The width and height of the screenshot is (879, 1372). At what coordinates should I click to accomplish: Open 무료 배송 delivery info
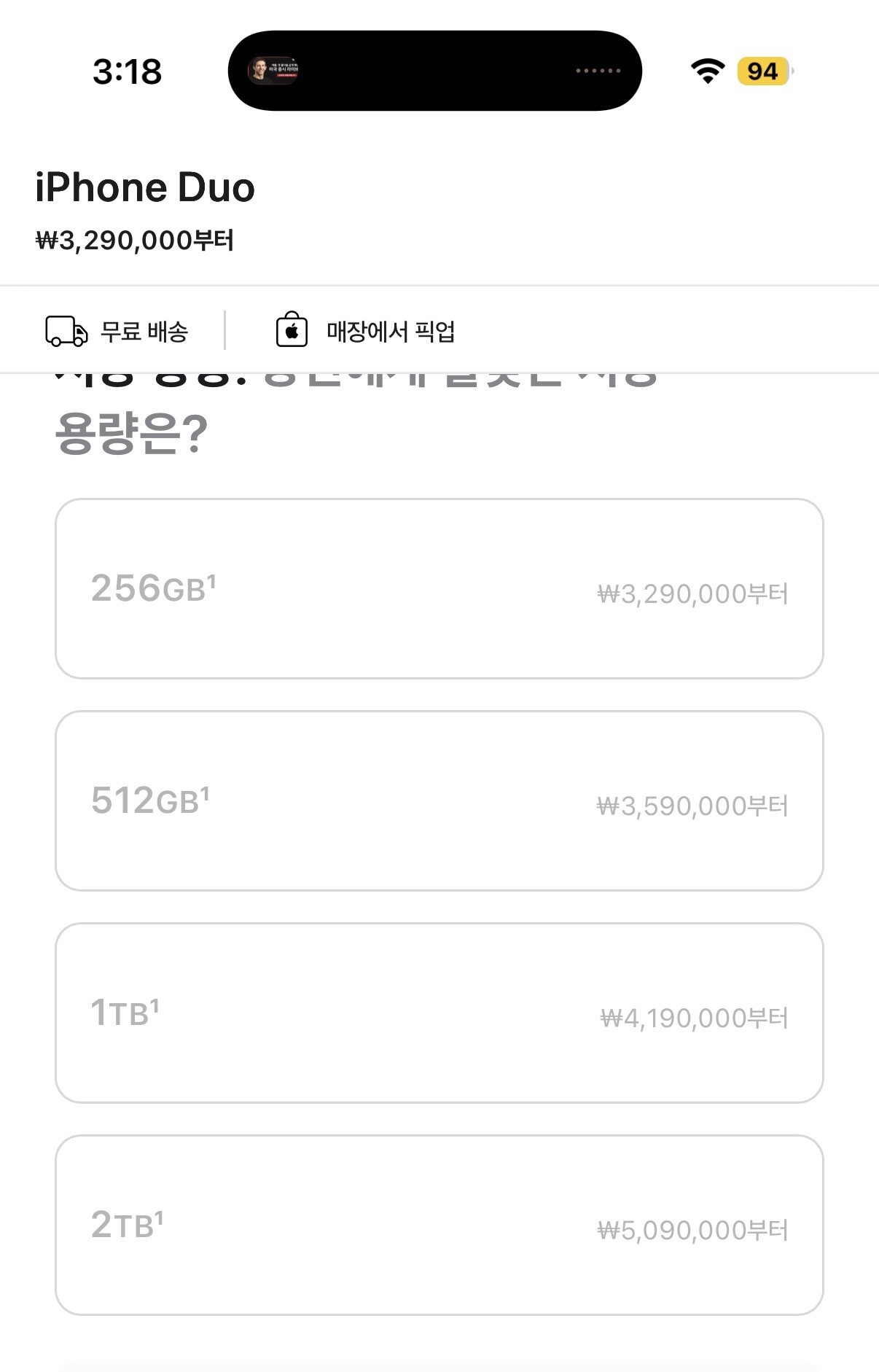point(117,331)
